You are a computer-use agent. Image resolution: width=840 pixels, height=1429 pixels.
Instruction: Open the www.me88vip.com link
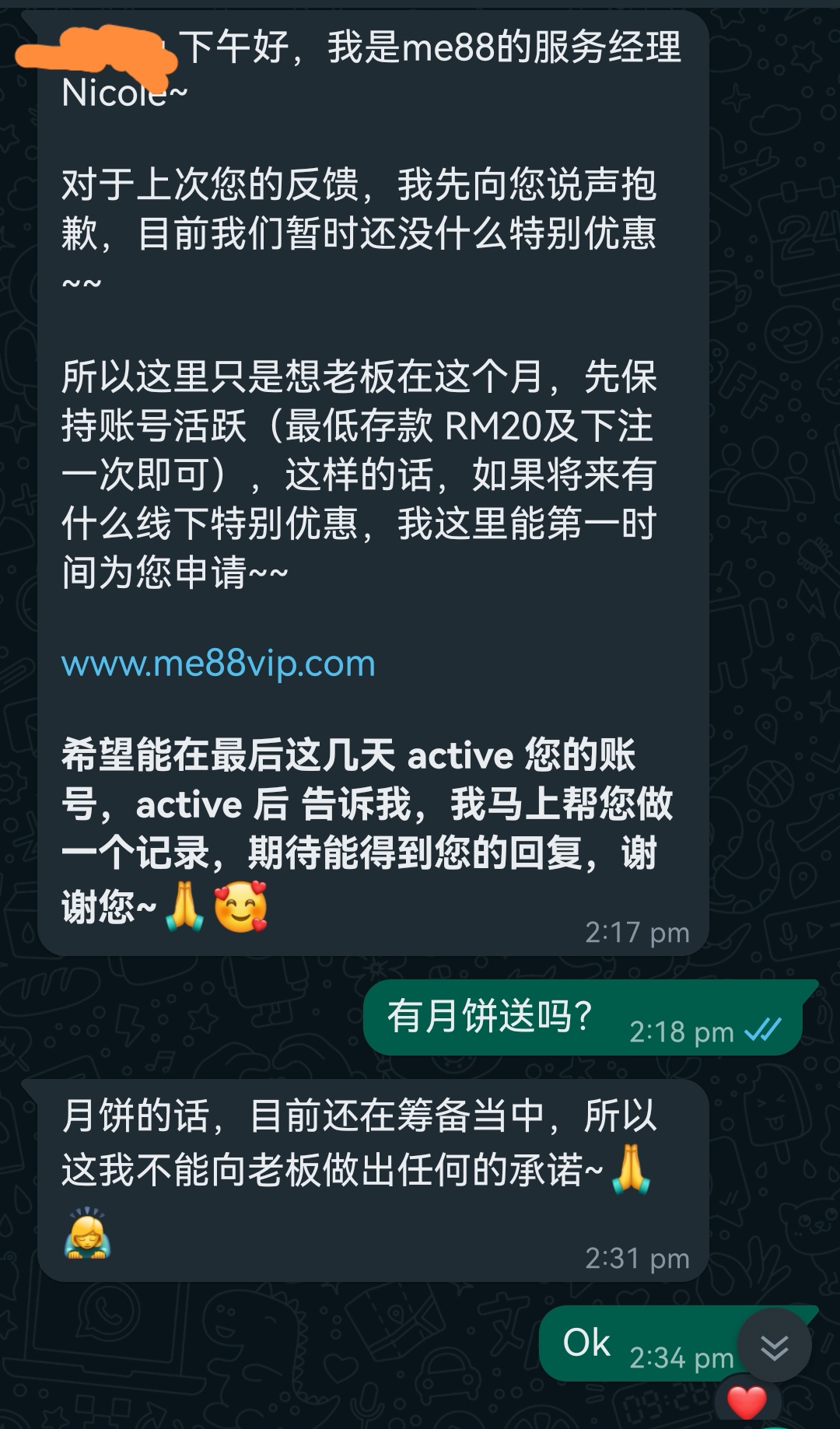coord(219,664)
